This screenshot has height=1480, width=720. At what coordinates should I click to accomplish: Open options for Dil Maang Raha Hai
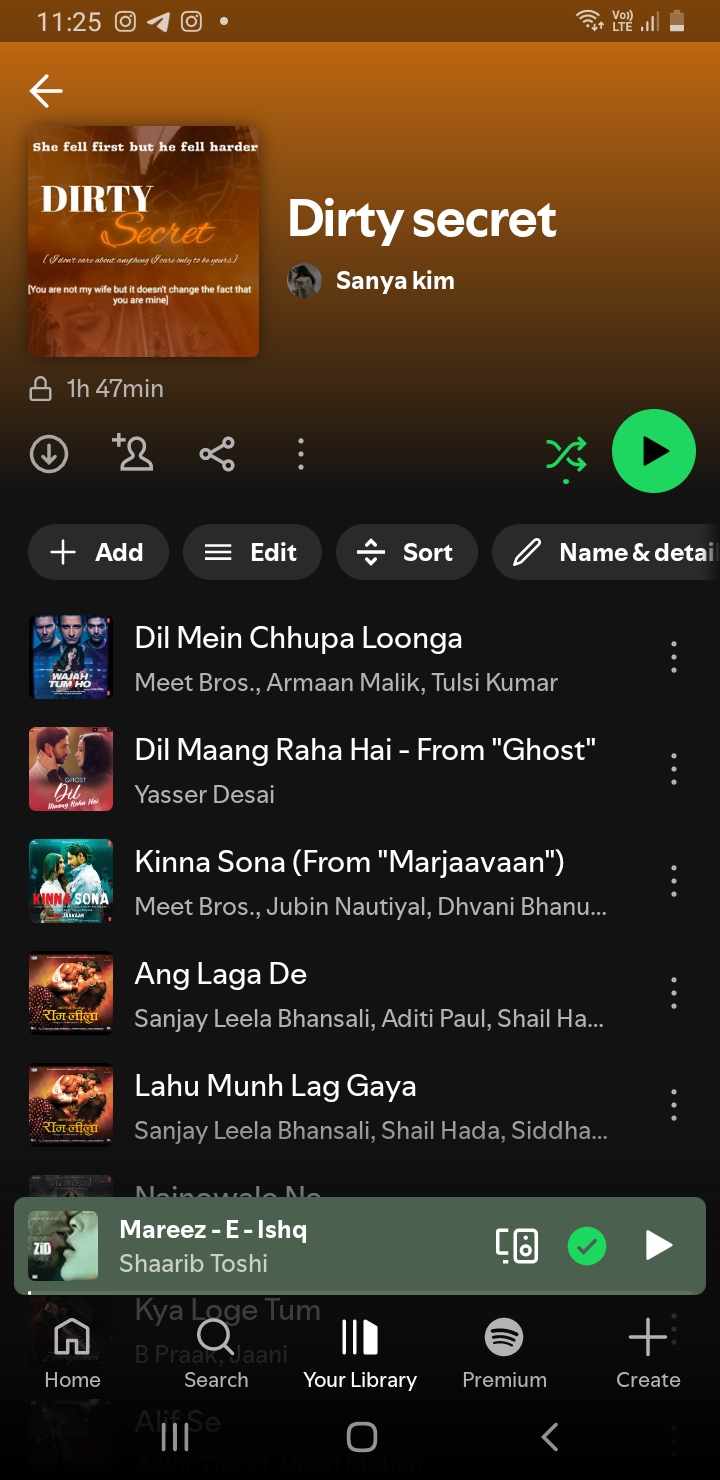[x=674, y=769]
